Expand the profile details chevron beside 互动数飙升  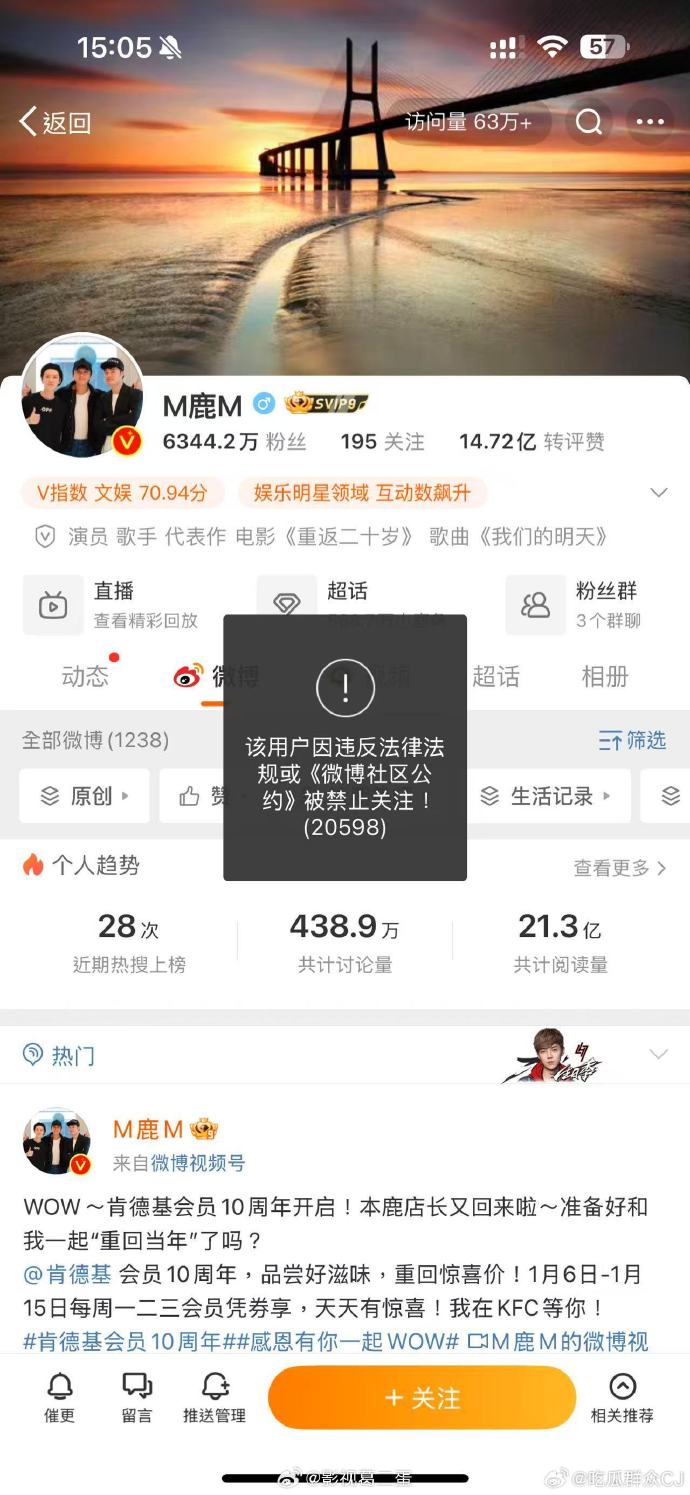click(x=659, y=493)
